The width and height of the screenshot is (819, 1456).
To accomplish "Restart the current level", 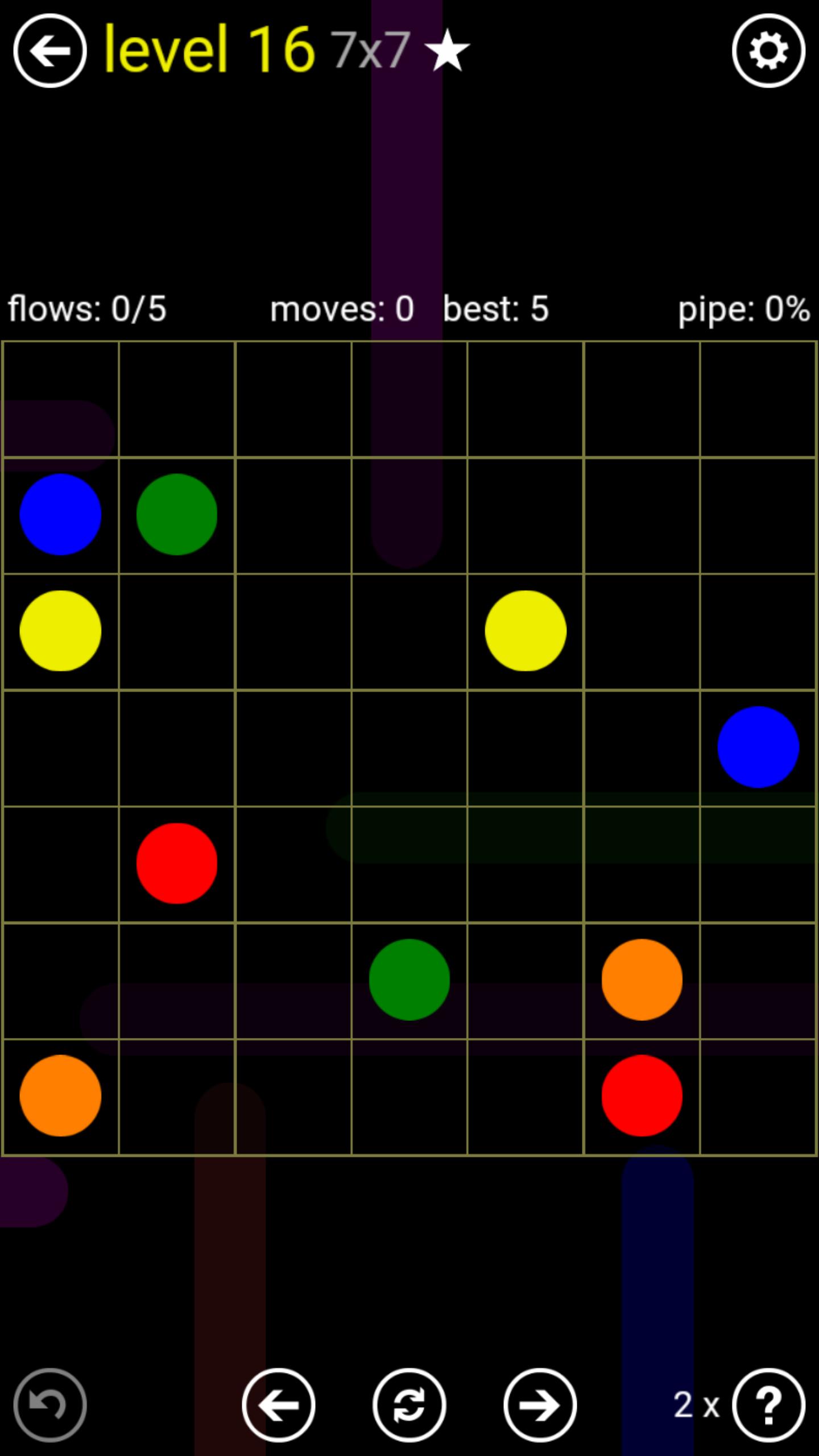I will [409, 1405].
